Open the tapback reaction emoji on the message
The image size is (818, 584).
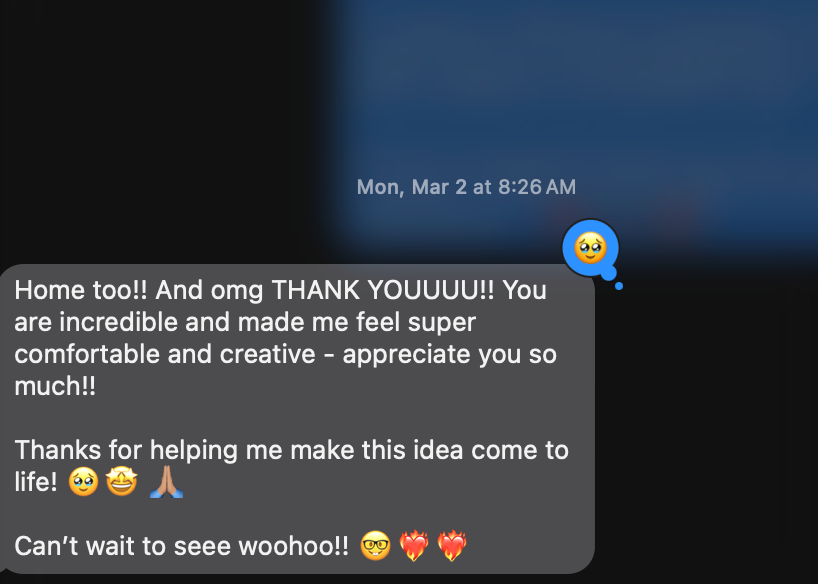coord(590,247)
